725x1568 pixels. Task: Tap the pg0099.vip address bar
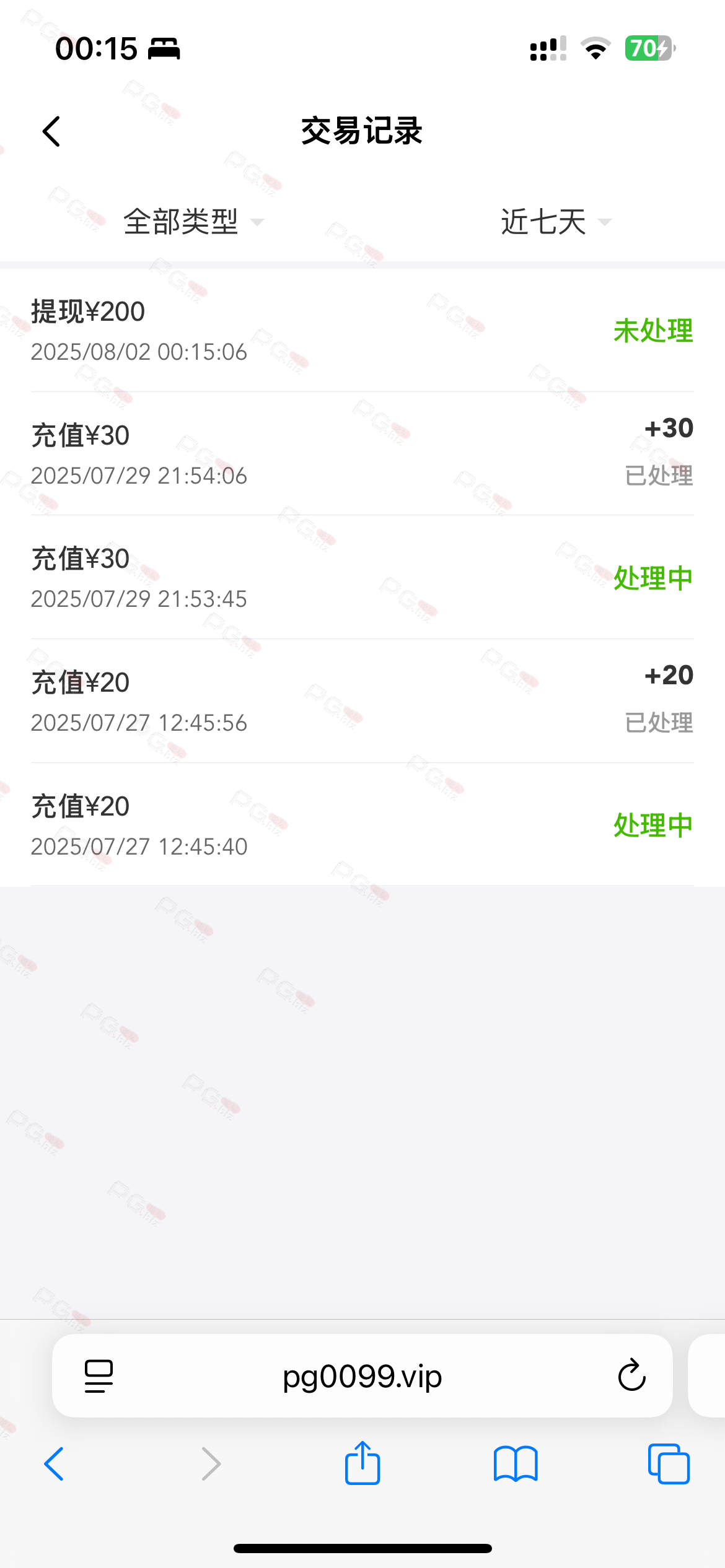tap(362, 1376)
